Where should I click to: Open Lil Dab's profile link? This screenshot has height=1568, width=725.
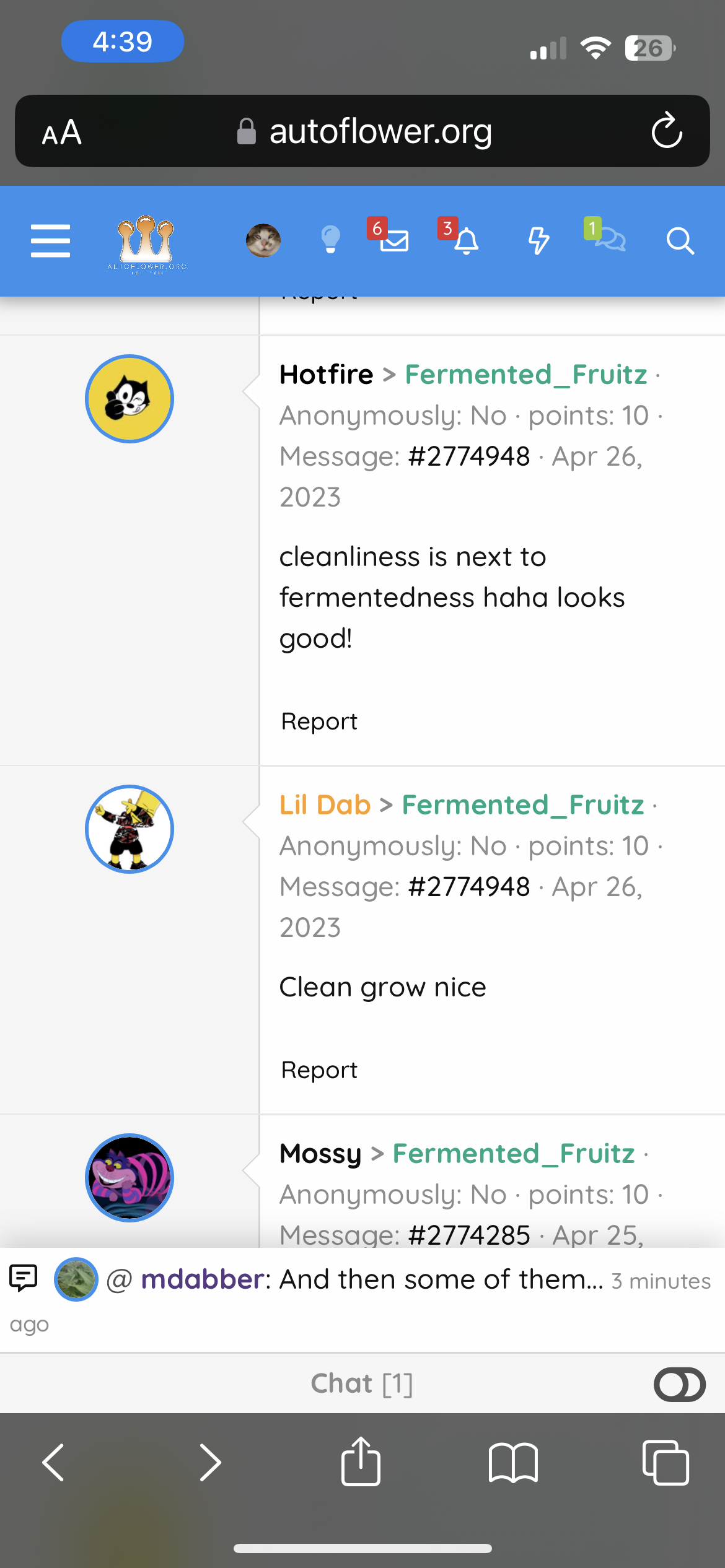(x=325, y=804)
